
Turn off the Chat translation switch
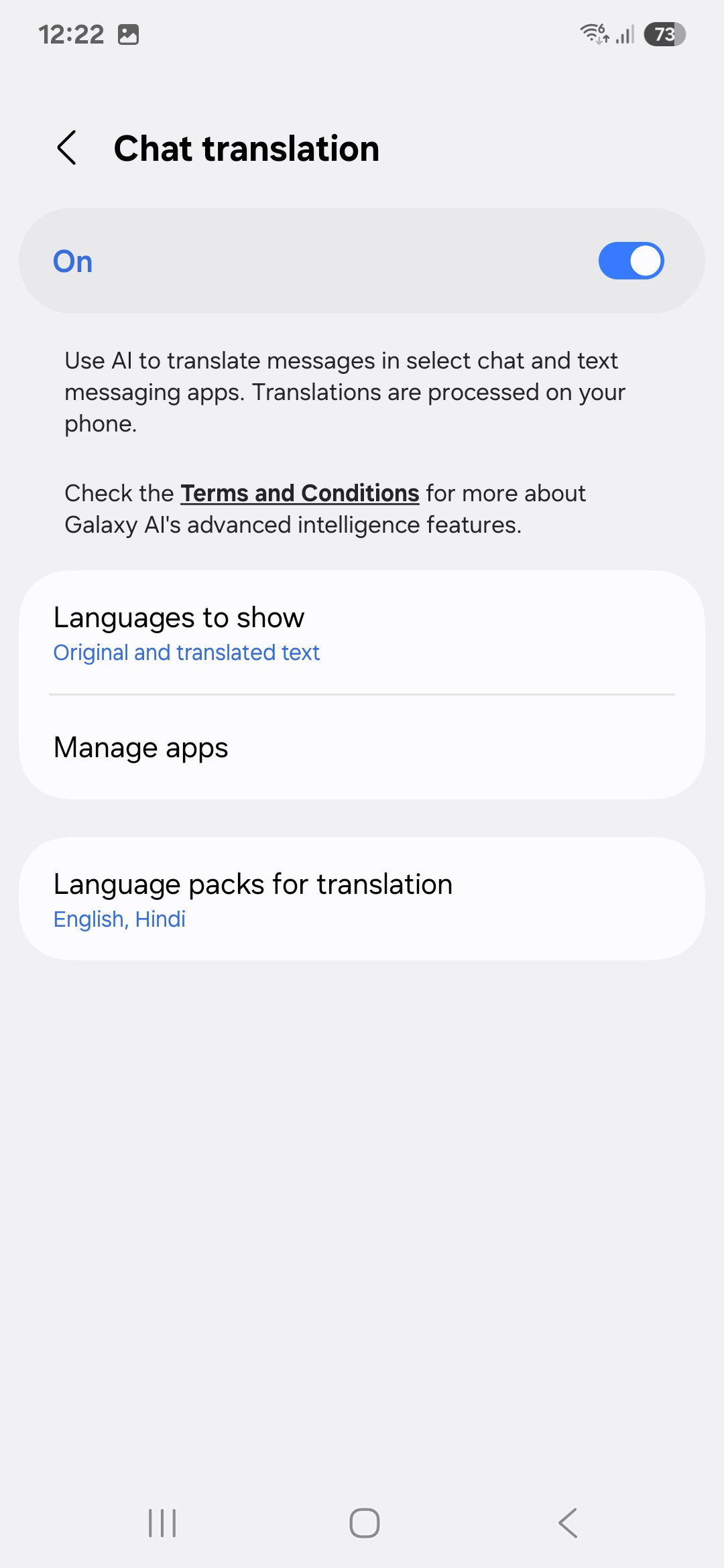point(631,261)
